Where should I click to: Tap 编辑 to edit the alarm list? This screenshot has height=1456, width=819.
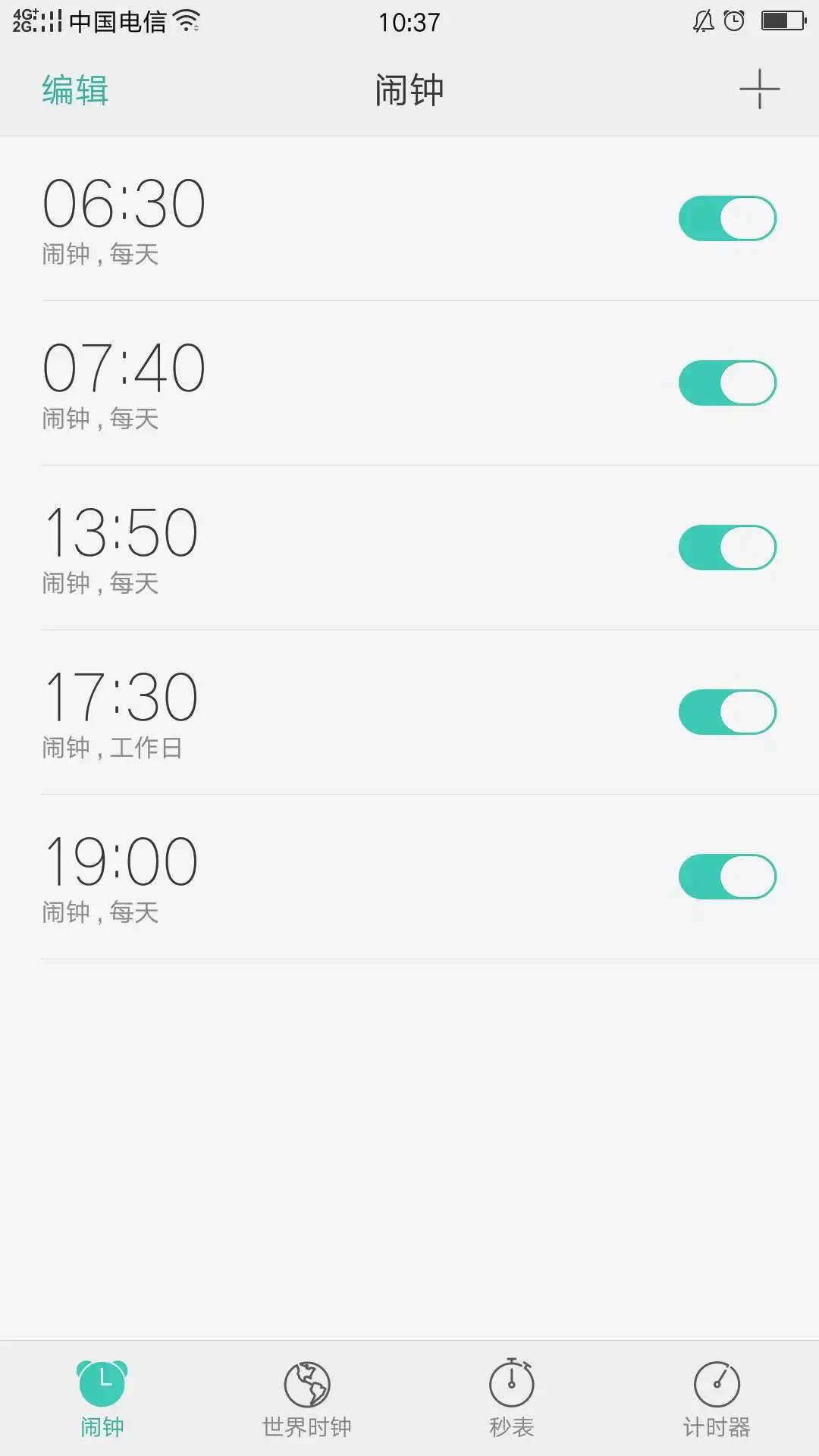[75, 90]
